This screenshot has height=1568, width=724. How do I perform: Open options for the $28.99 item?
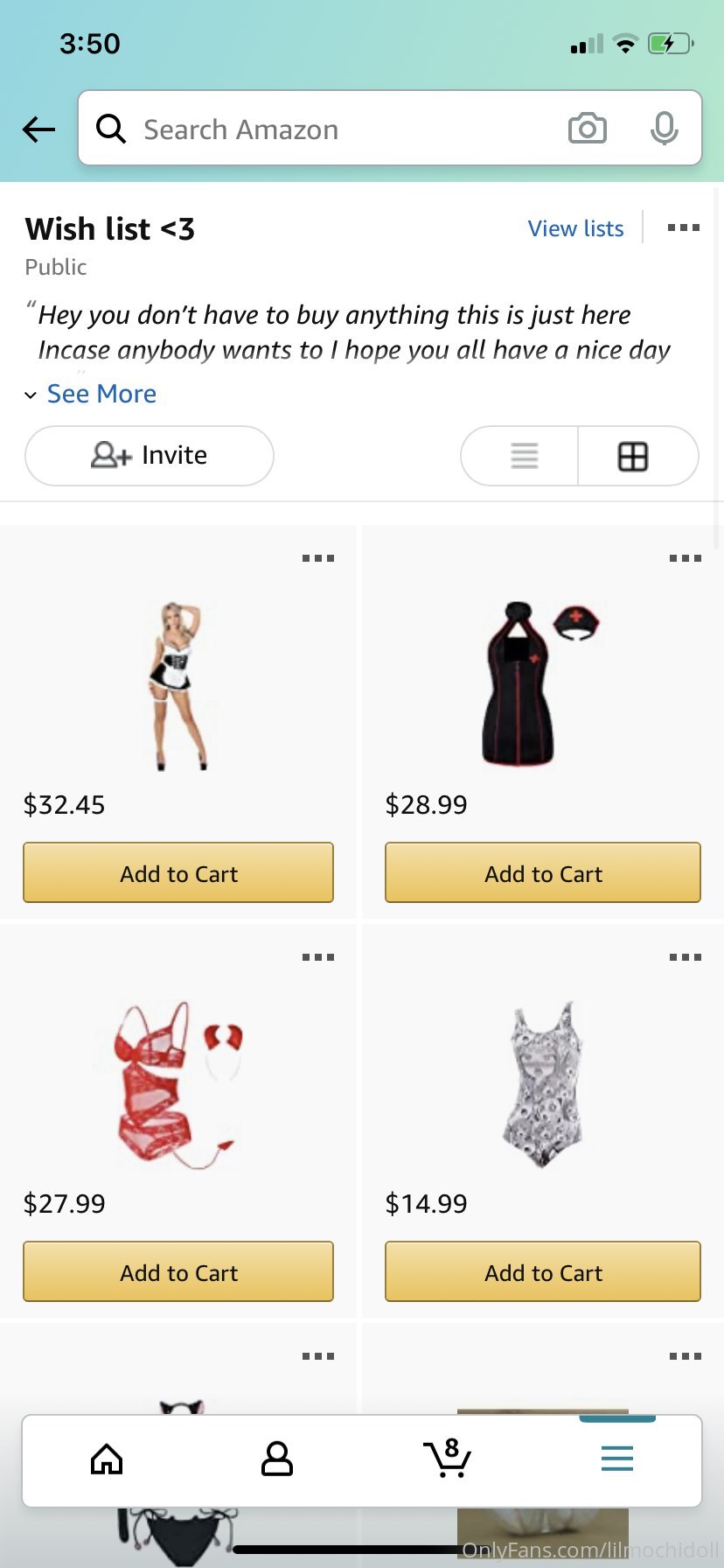(x=685, y=558)
